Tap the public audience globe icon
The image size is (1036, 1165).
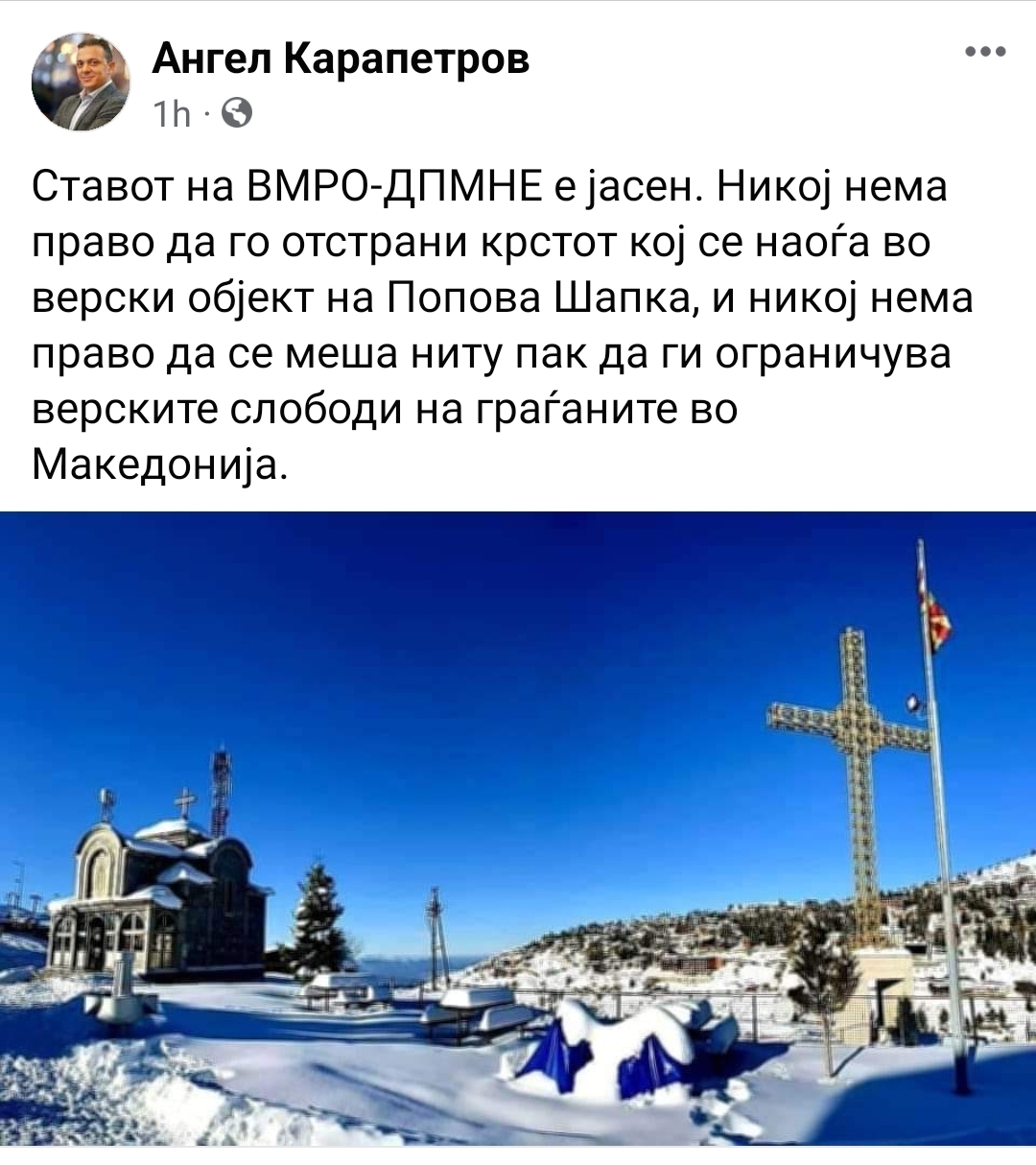coord(237,114)
